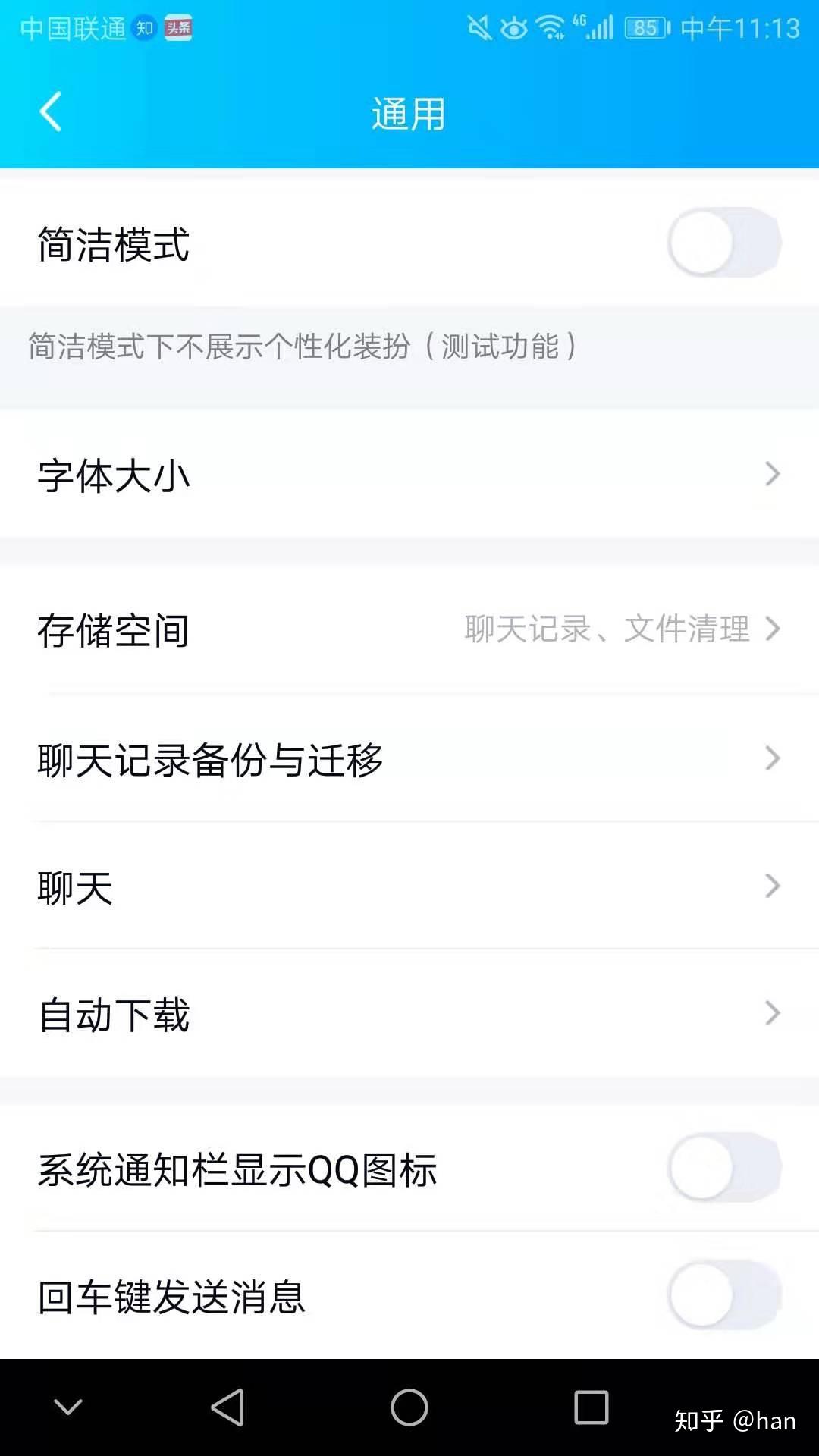Viewport: 819px width, 1456px height.
Task: Open 存储空间 chat and file cleanup
Action: (409, 629)
